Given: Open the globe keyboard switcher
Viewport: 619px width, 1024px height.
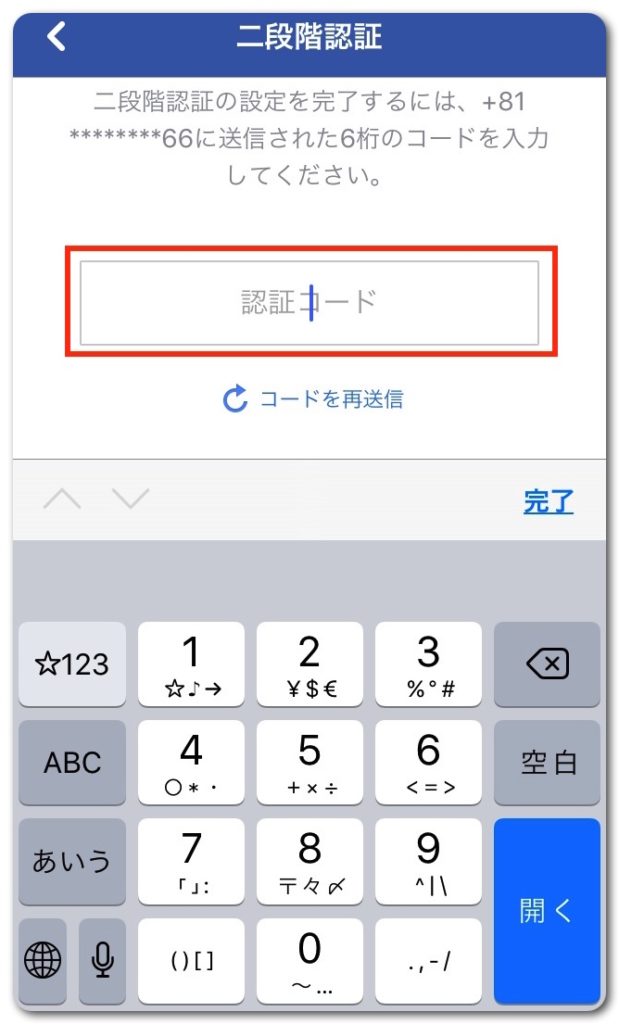Looking at the screenshot, I should coord(42,961).
